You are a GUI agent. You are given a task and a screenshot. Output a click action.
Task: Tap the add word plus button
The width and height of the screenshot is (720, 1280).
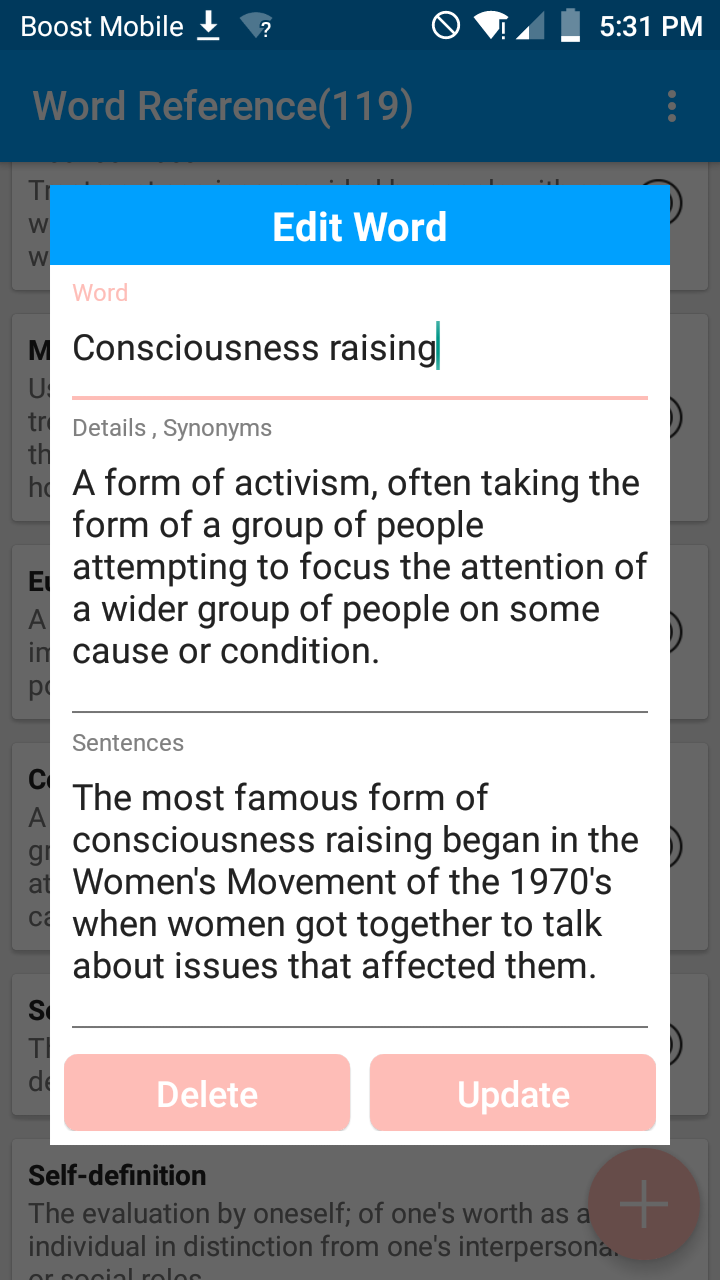643,1204
